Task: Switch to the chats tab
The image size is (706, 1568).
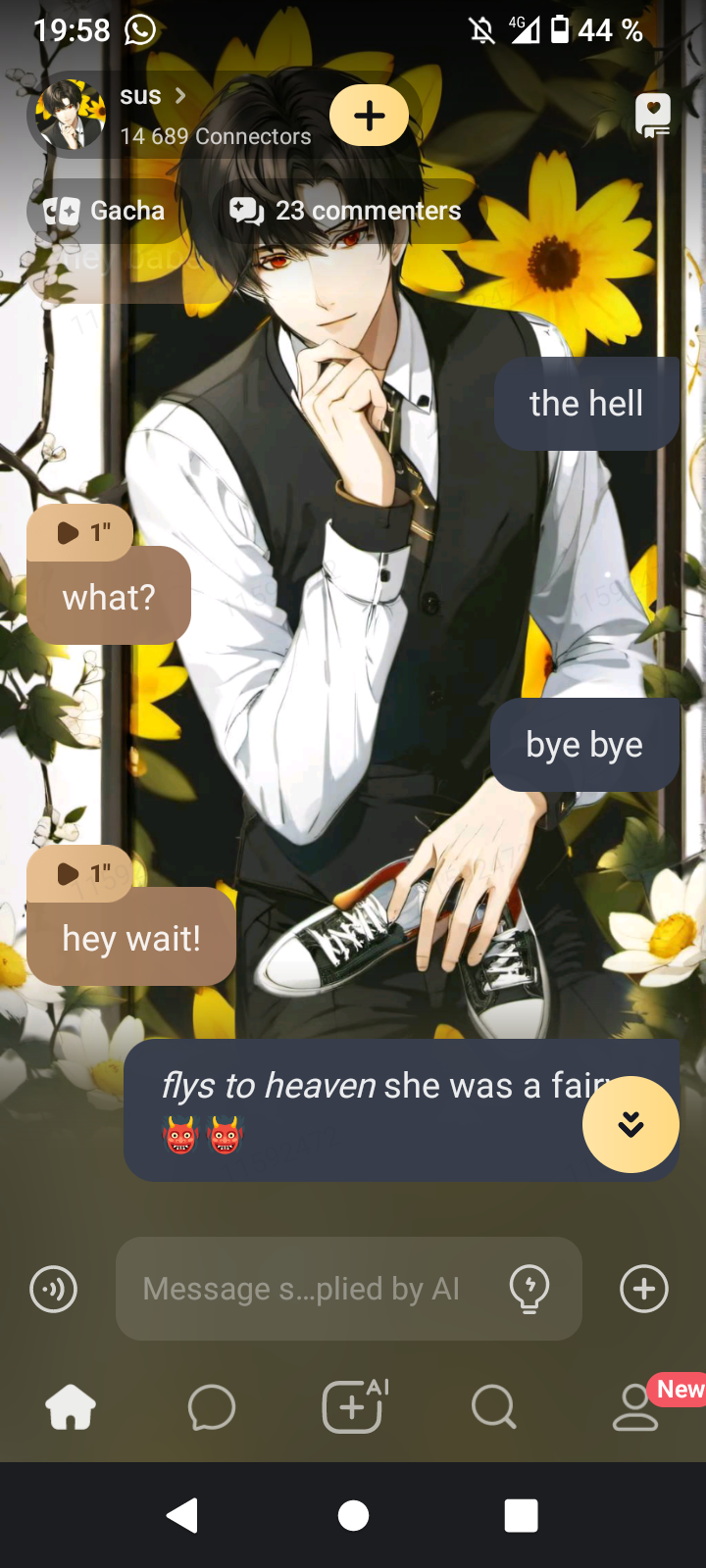Action: click(212, 1408)
